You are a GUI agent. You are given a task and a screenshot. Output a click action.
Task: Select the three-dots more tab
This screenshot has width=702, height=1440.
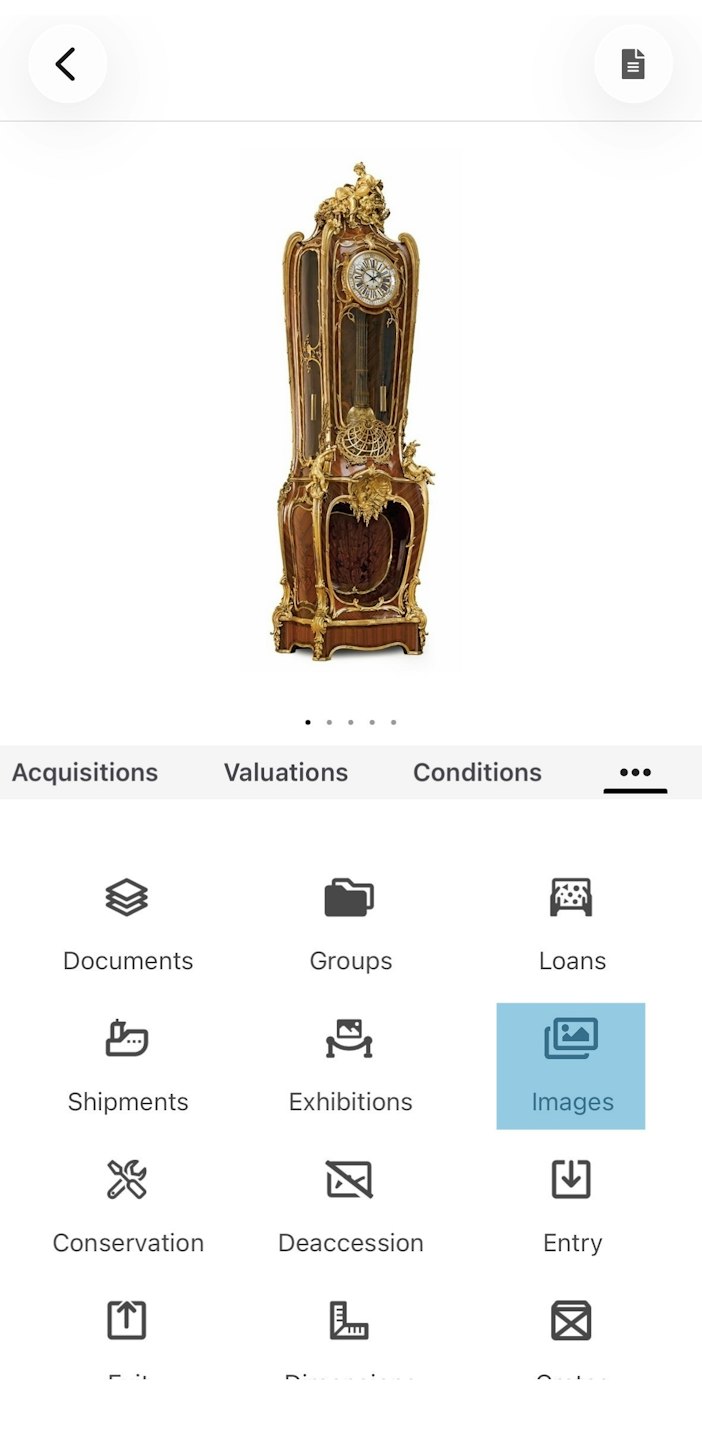coord(635,774)
